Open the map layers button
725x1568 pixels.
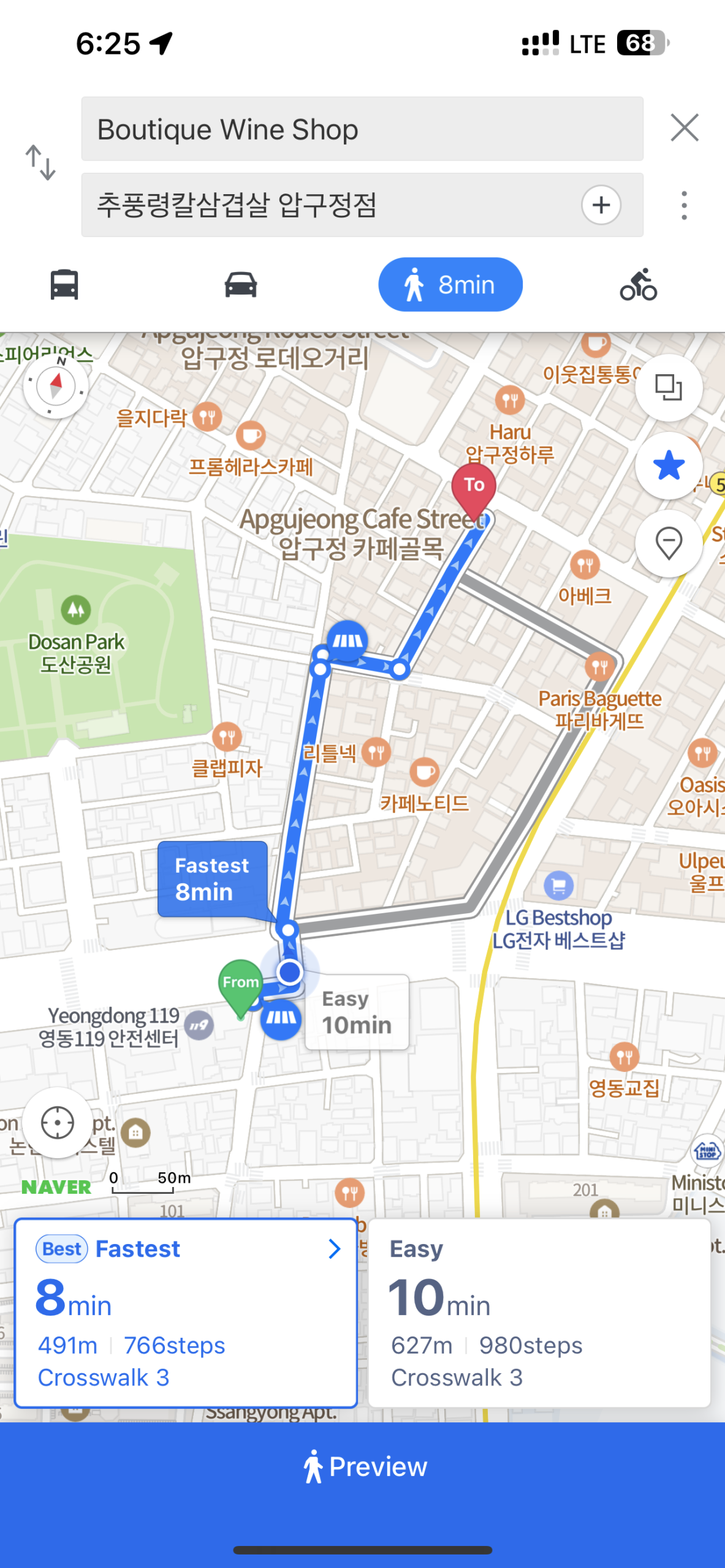click(669, 388)
